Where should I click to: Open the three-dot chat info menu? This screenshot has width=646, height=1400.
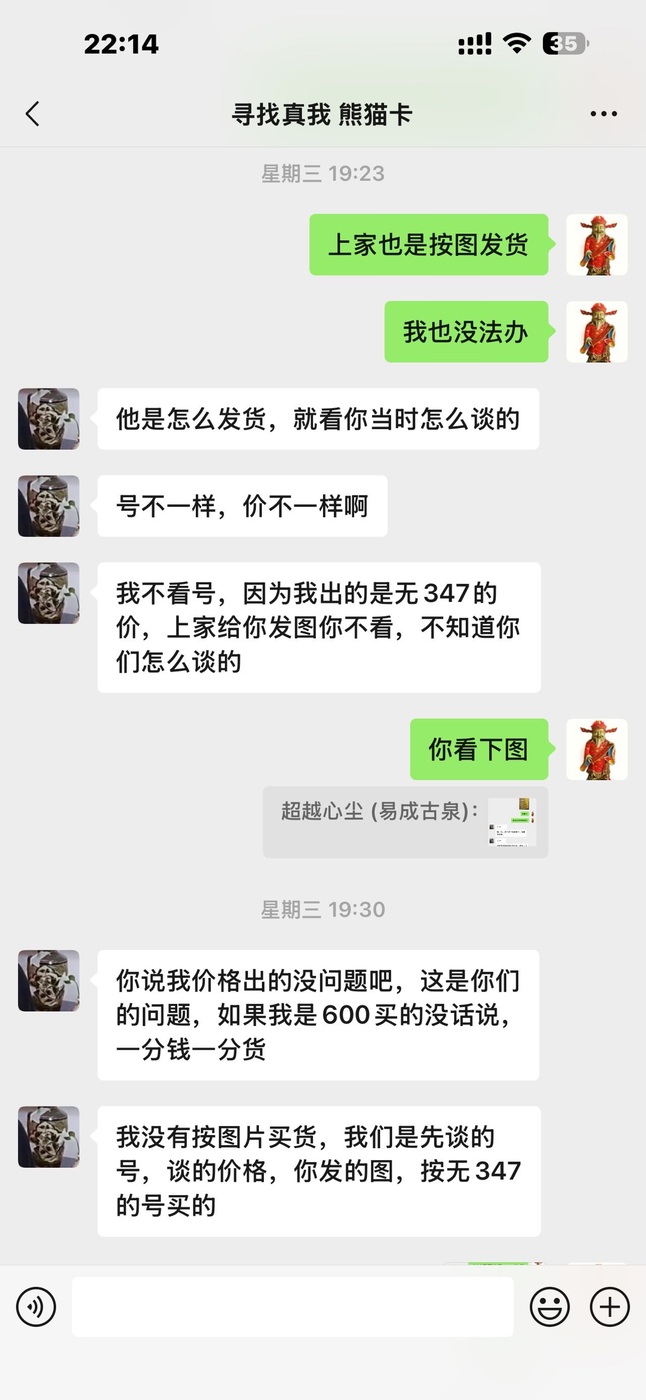604,114
